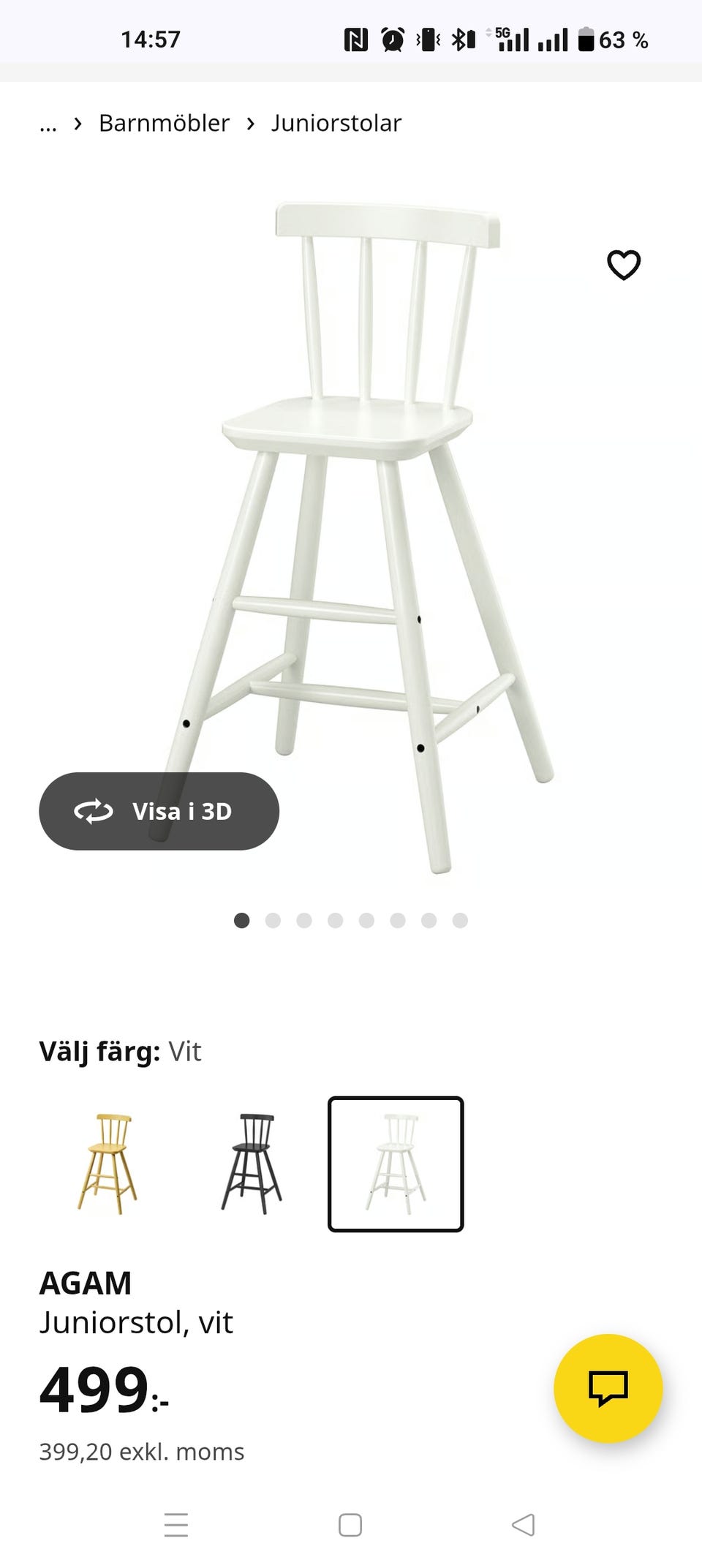This screenshot has height=1568, width=702.
Task: Open the Juniorstolar breadcrumb chevron
Action: pyautogui.click(x=252, y=123)
